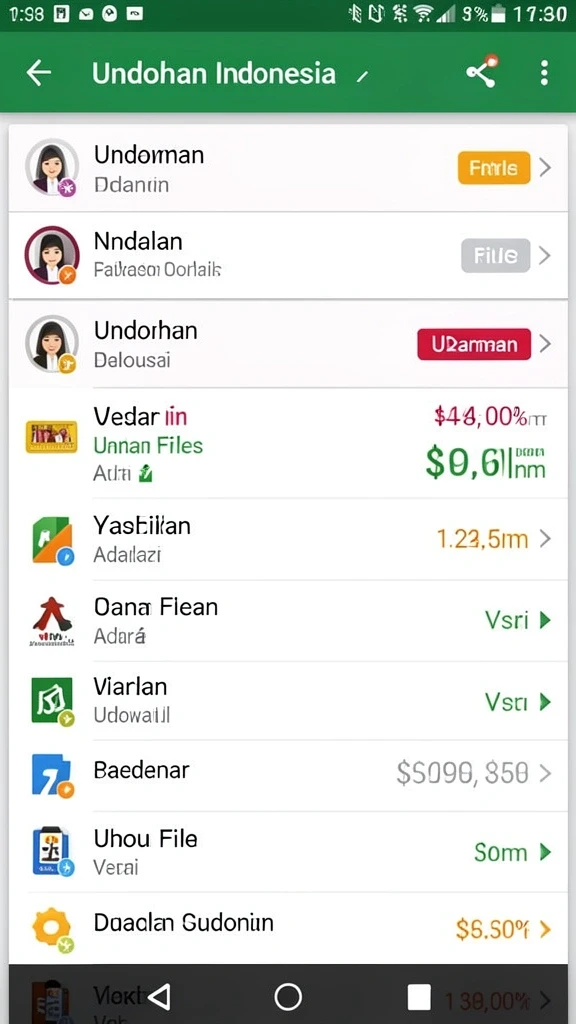Open the Doaolan Gudoniin row
Viewport: 576px width, 1024px height.
(288, 928)
